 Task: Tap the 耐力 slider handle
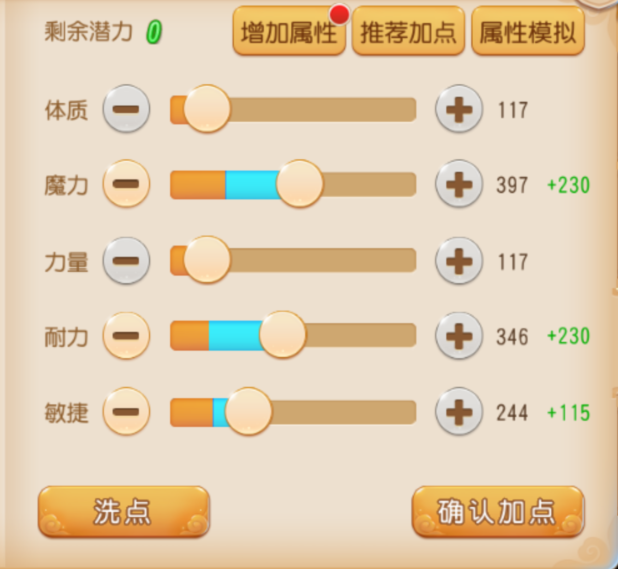coord(283,335)
